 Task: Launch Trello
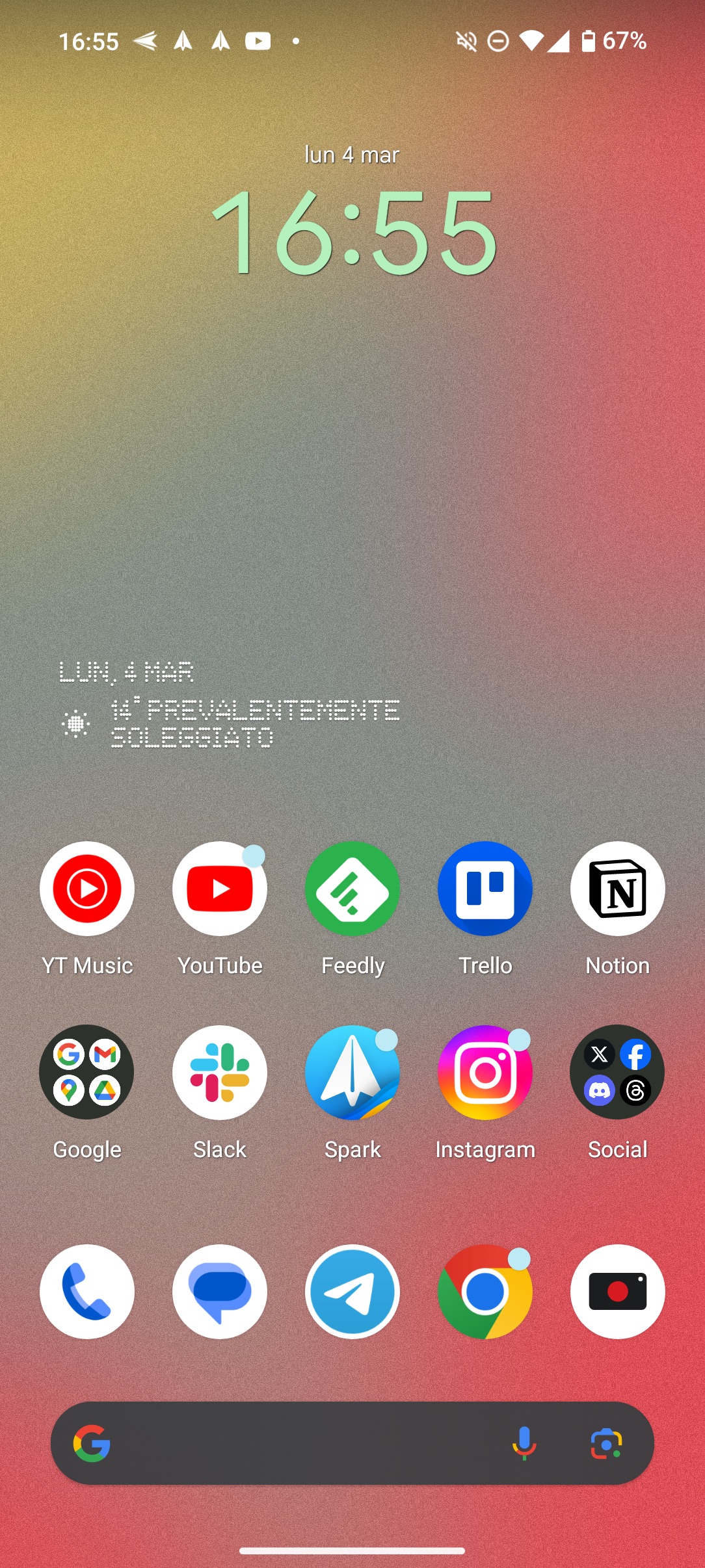[485, 889]
